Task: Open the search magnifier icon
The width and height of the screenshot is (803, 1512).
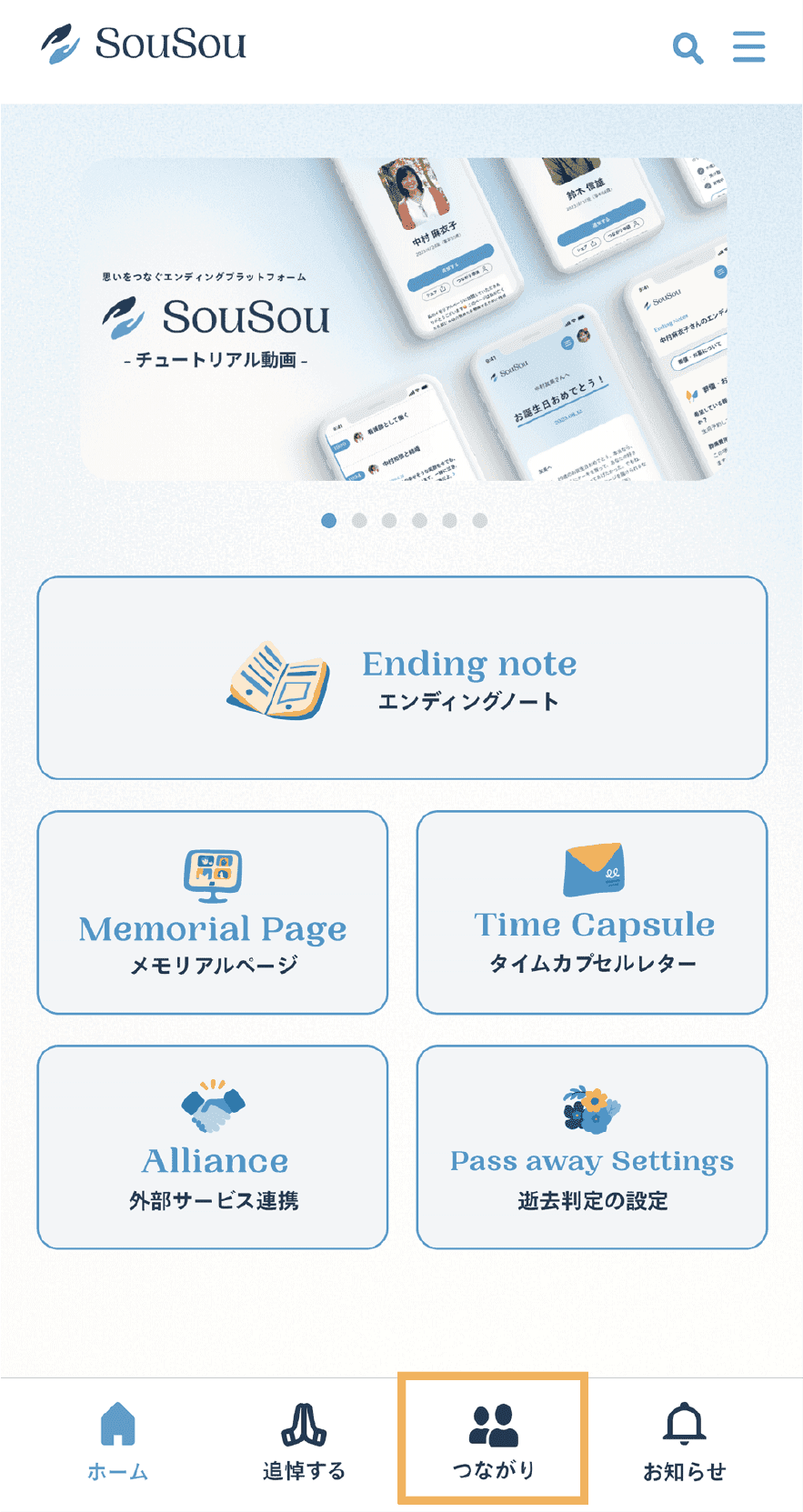Action: [x=688, y=47]
